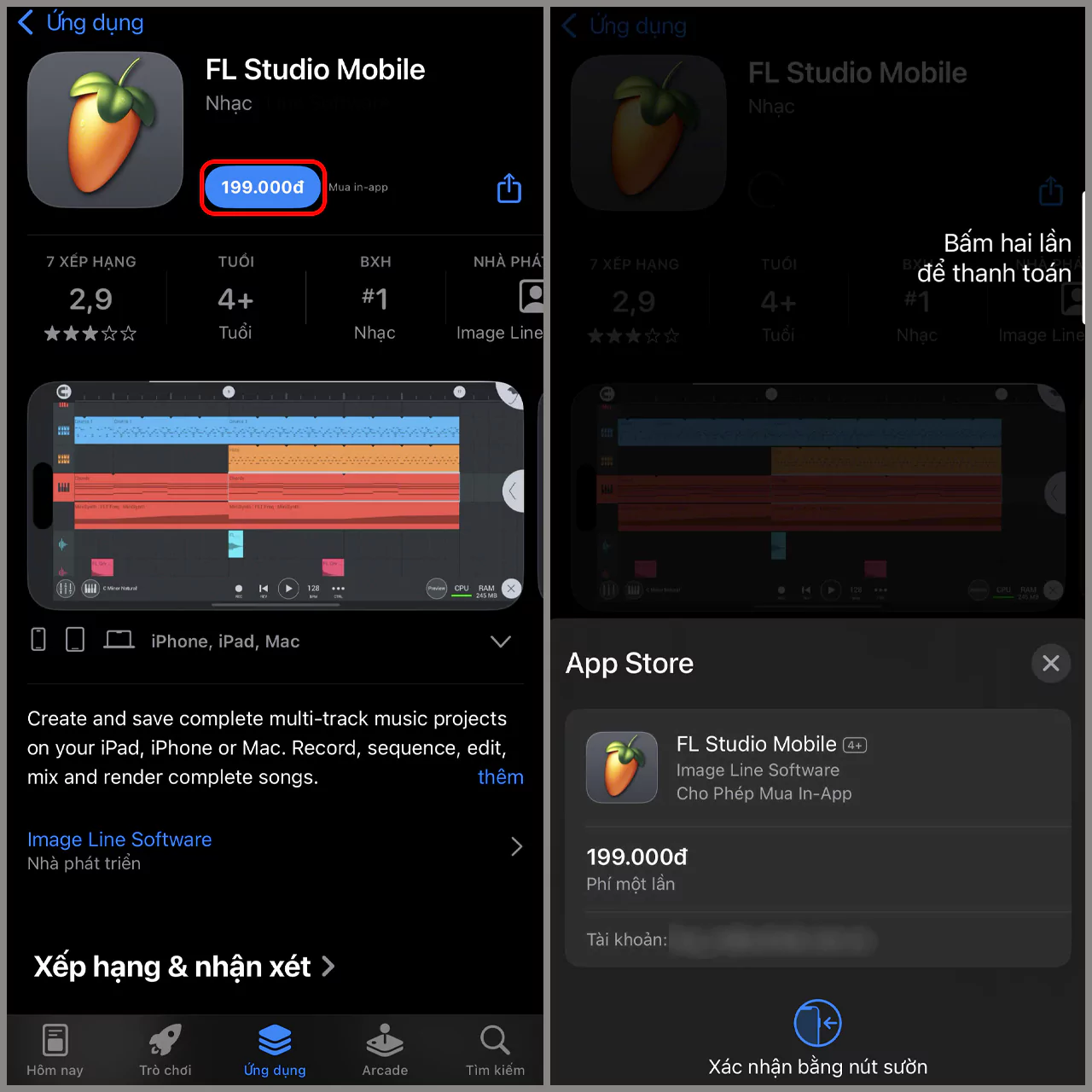This screenshot has height=1092, width=1092.
Task: Expand the description with thêm
Action: pos(500,777)
